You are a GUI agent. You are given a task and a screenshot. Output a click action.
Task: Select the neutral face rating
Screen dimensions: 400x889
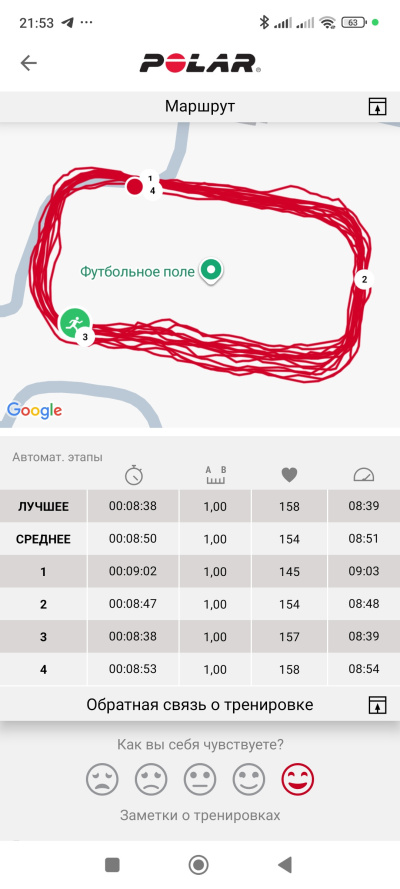point(200,779)
